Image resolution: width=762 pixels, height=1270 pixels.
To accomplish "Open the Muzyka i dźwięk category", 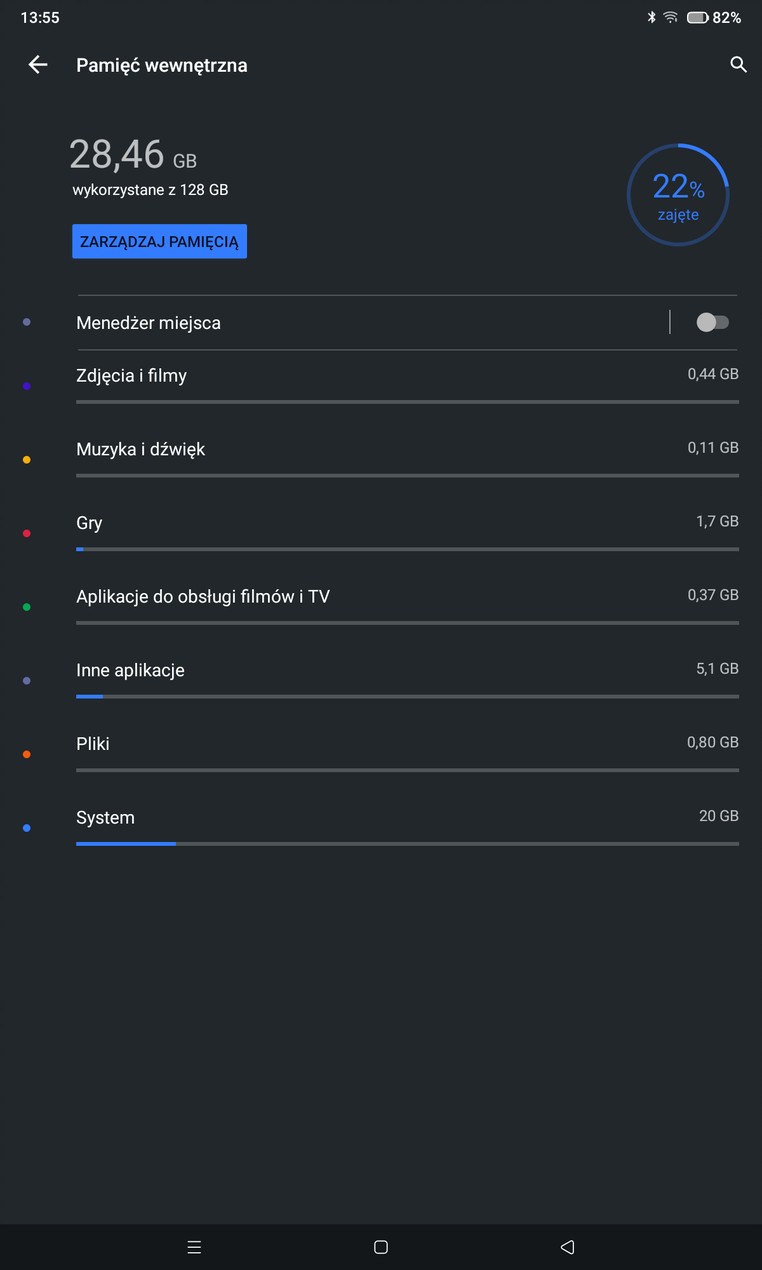I will (381, 457).
